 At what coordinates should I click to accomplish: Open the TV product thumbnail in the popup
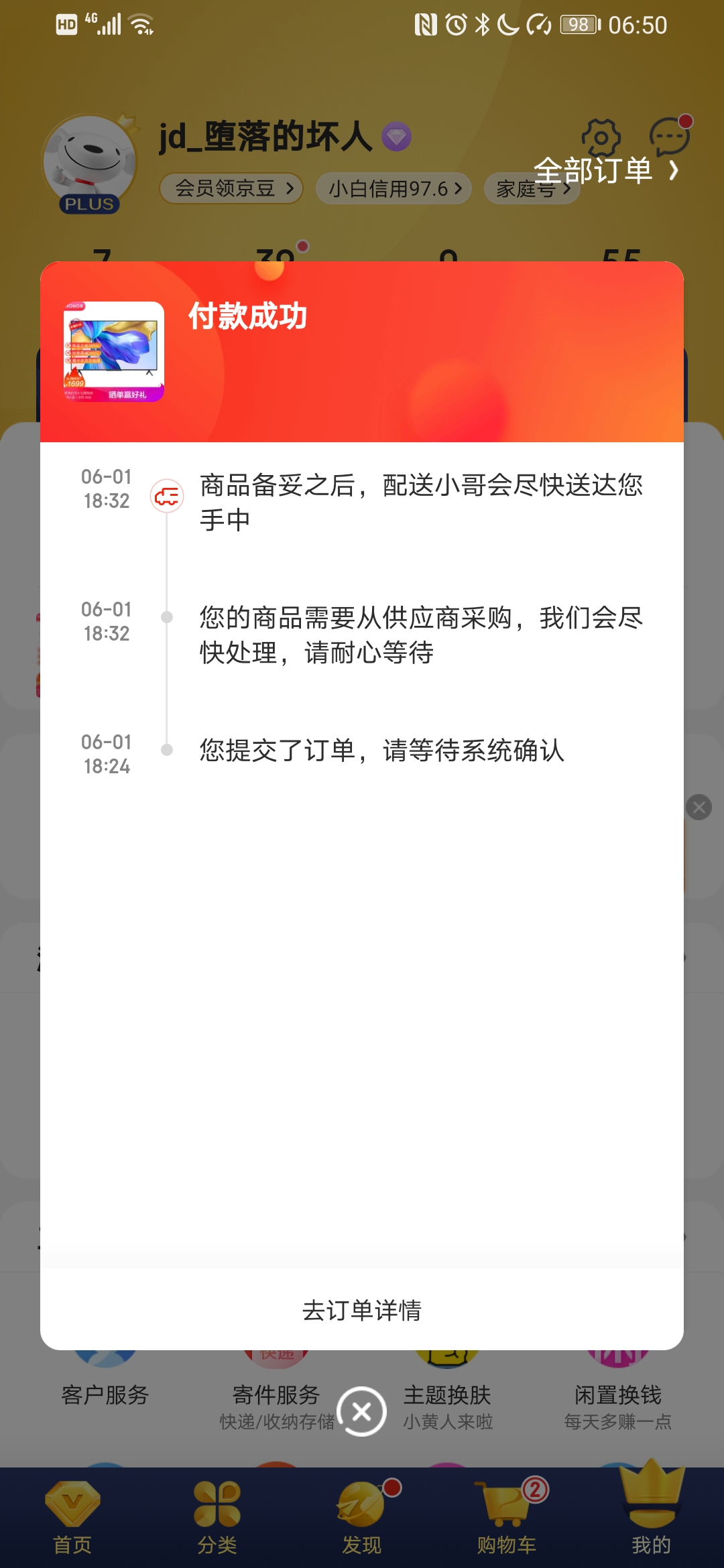[x=114, y=352]
